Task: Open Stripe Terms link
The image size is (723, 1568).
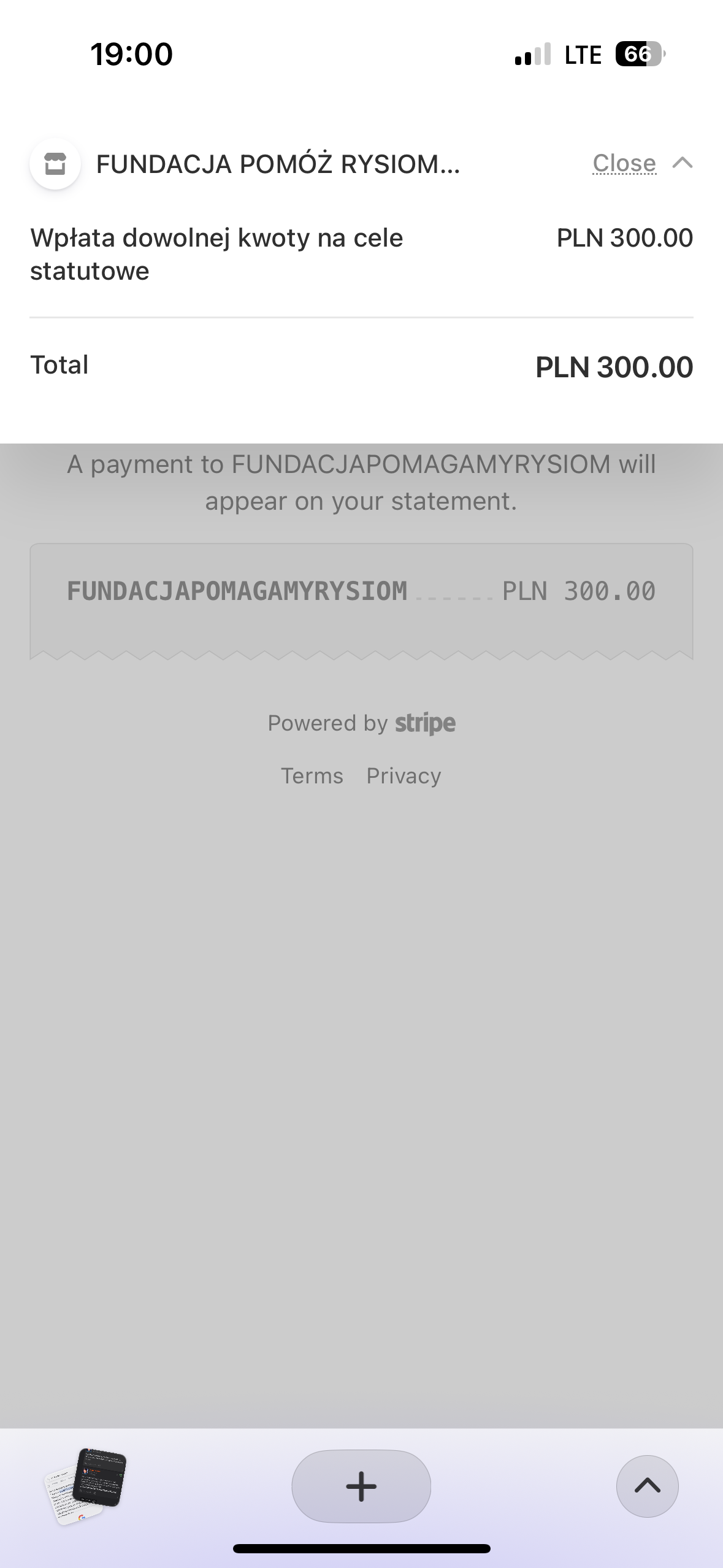Action: [x=312, y=776]
